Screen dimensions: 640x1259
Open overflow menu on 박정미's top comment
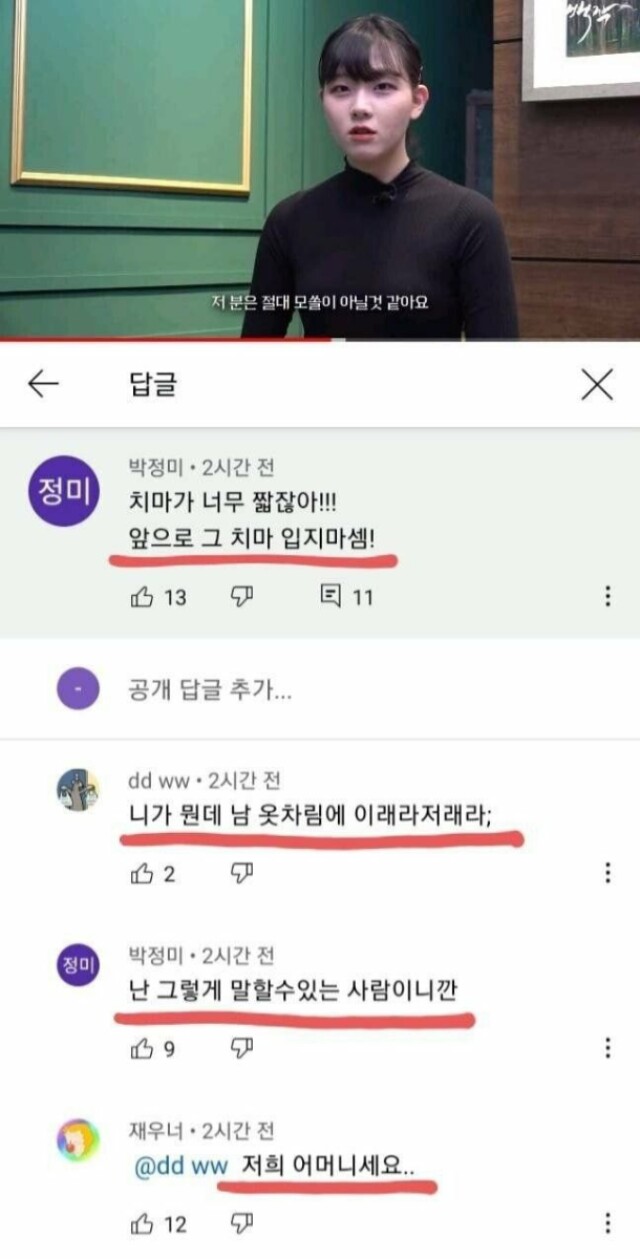tap(608, 597)
